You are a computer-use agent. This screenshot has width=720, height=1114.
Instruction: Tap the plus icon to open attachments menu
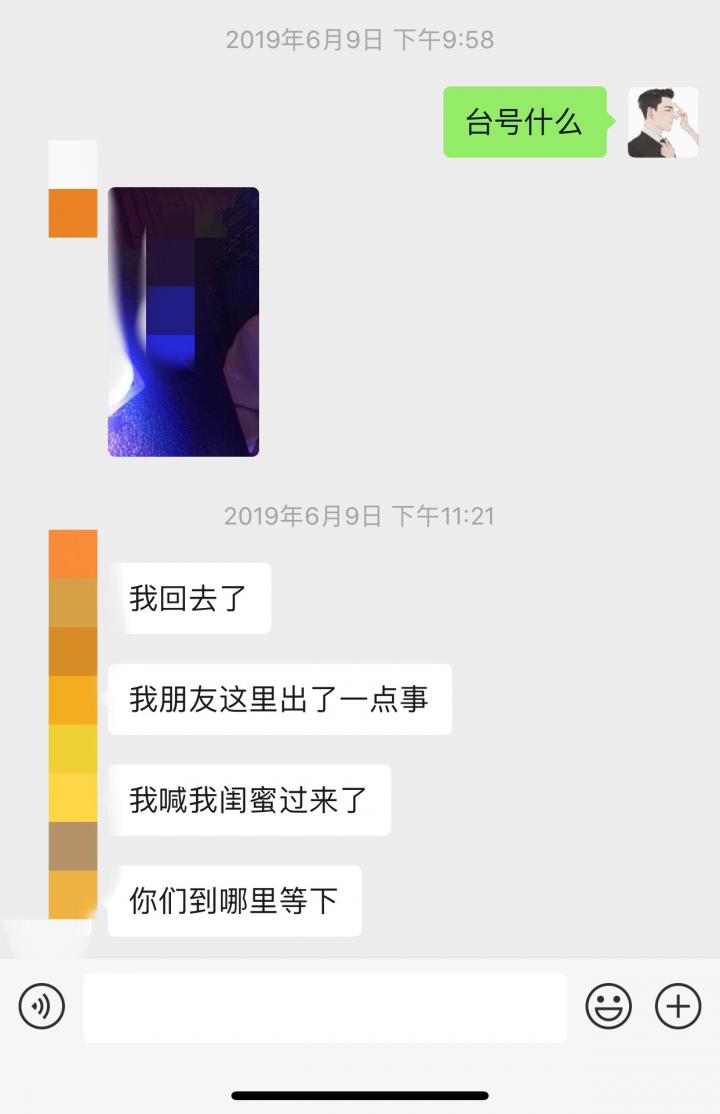point(676,1008)
